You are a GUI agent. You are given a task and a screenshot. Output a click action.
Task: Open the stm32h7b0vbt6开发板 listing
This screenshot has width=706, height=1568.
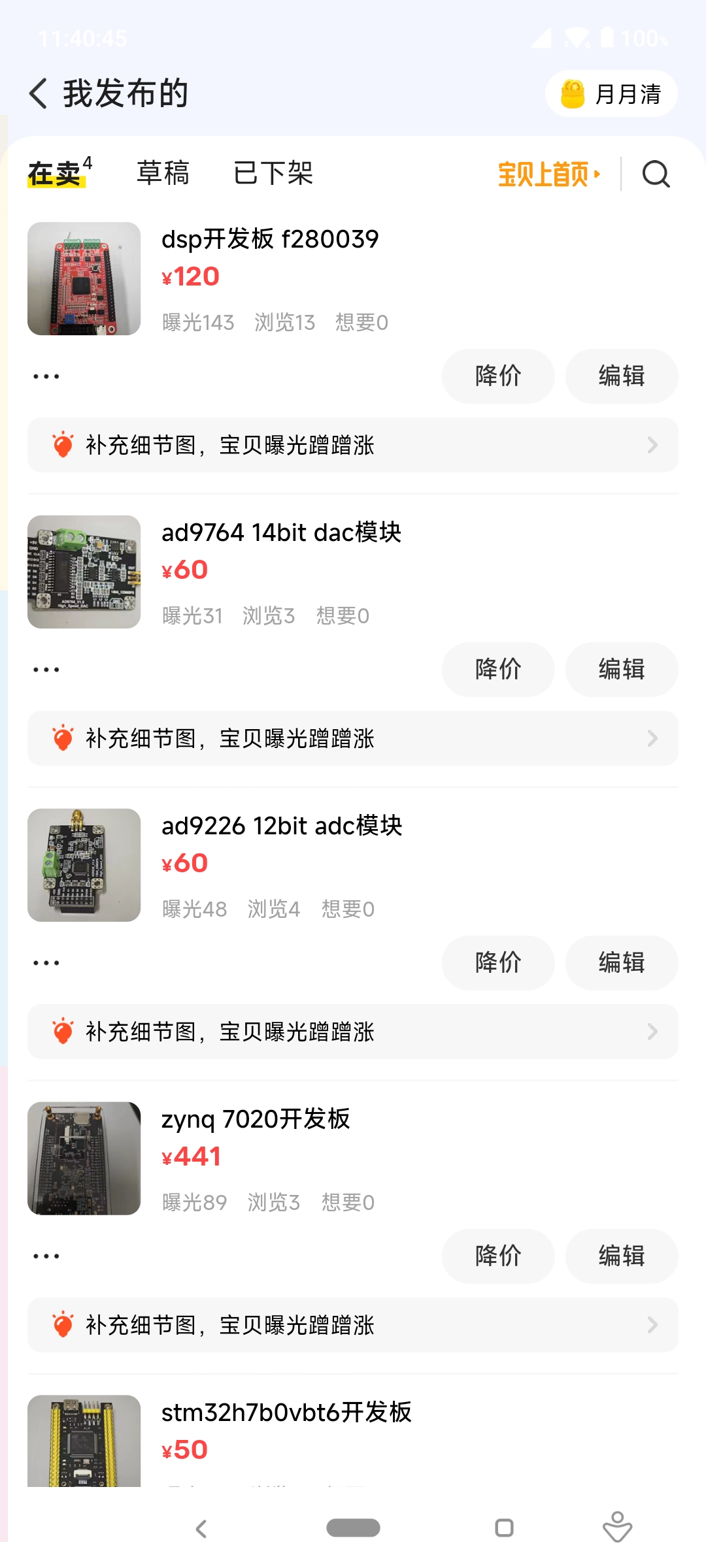[286, 1413]
